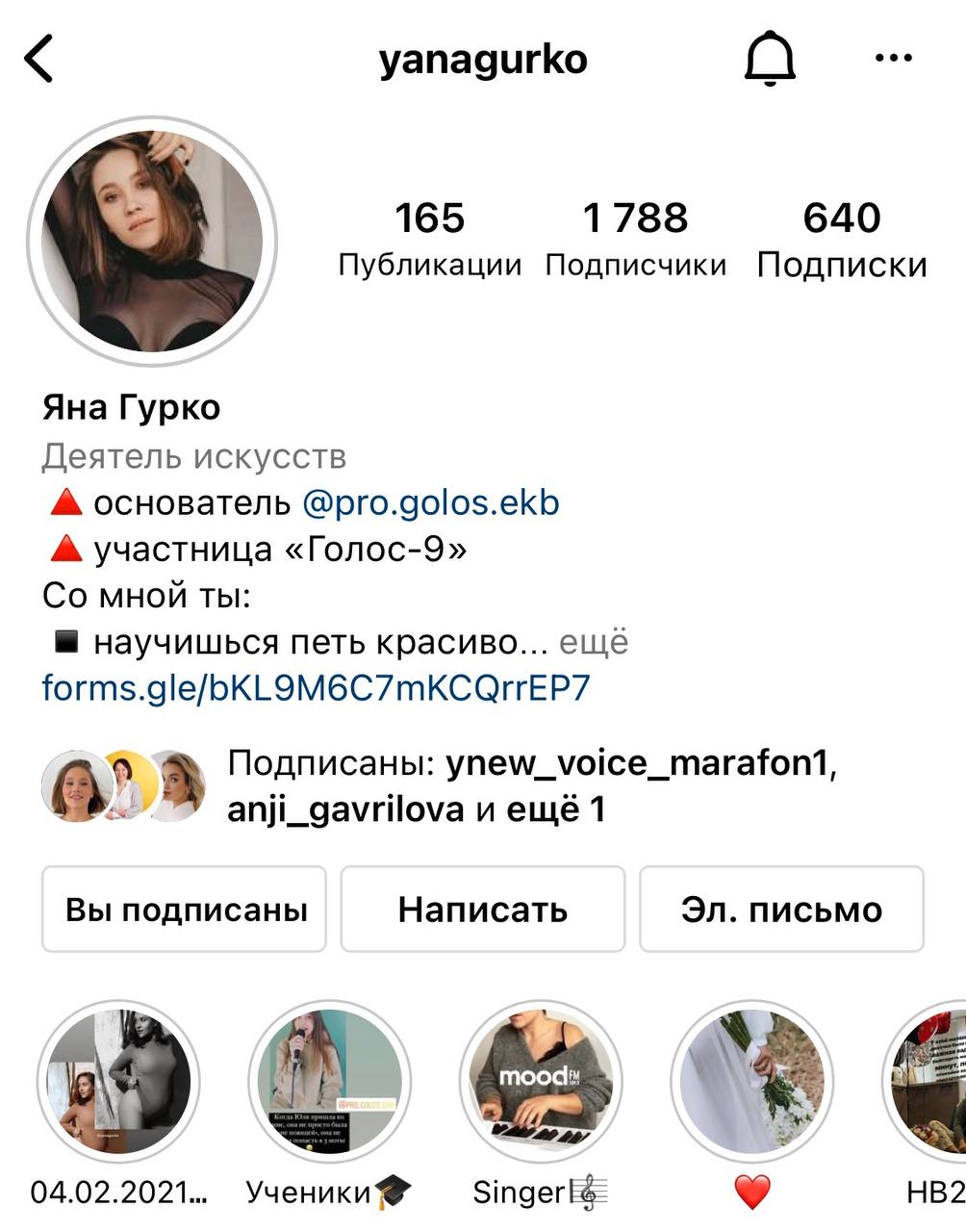Open the 04.02.2021 story highlight

pos(118,1081)
